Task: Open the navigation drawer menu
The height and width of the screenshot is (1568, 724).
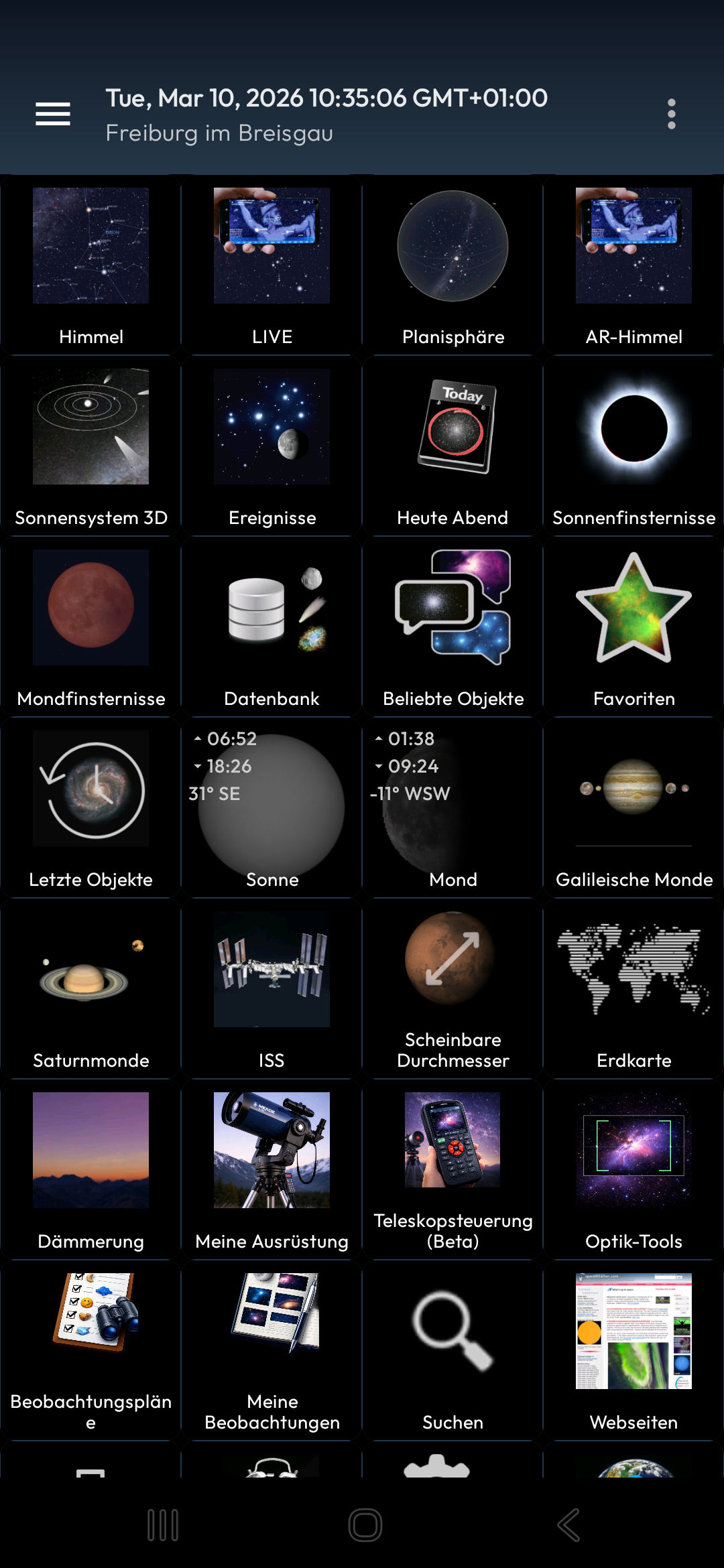Action: click(x=53, y=113)
